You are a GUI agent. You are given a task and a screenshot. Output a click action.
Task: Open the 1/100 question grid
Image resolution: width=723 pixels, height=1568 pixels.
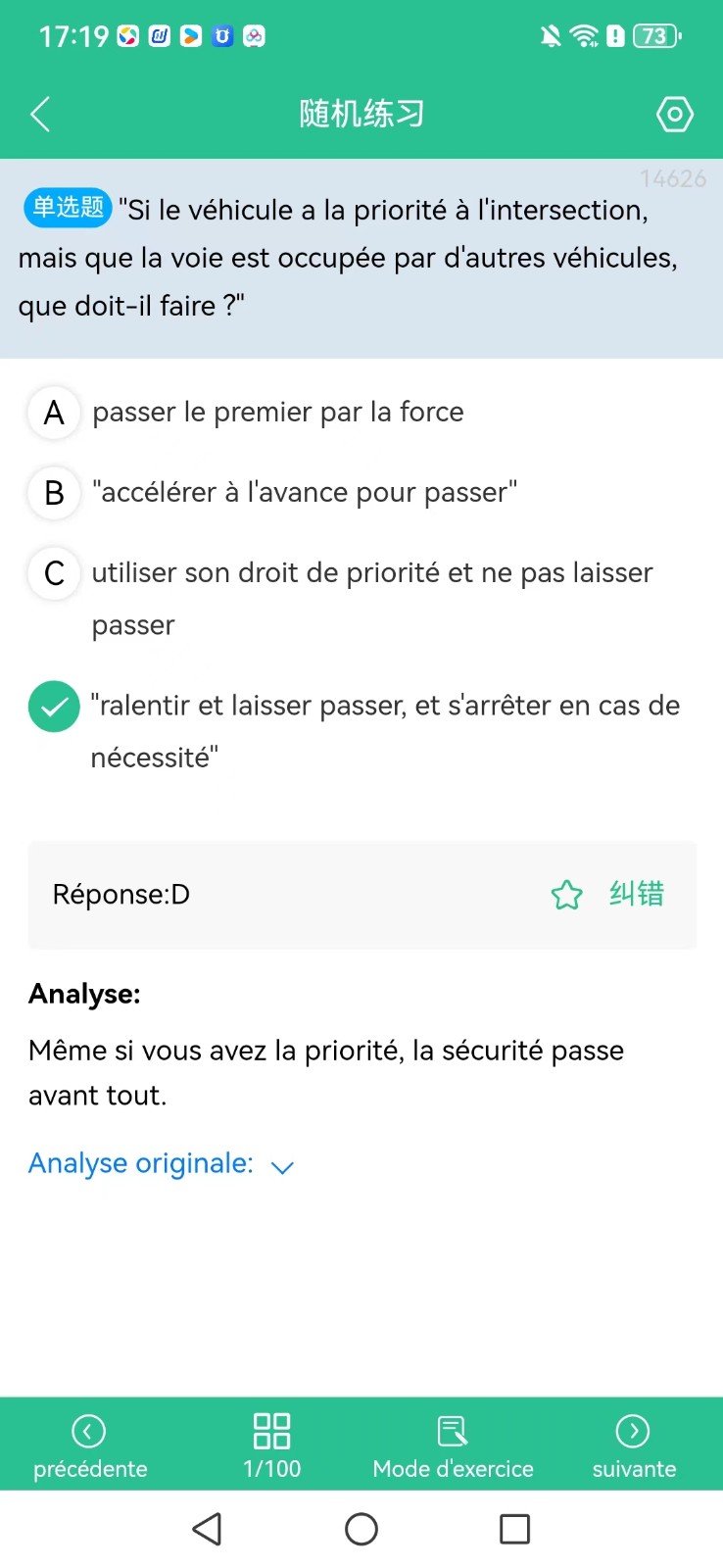coord(271,1445)
